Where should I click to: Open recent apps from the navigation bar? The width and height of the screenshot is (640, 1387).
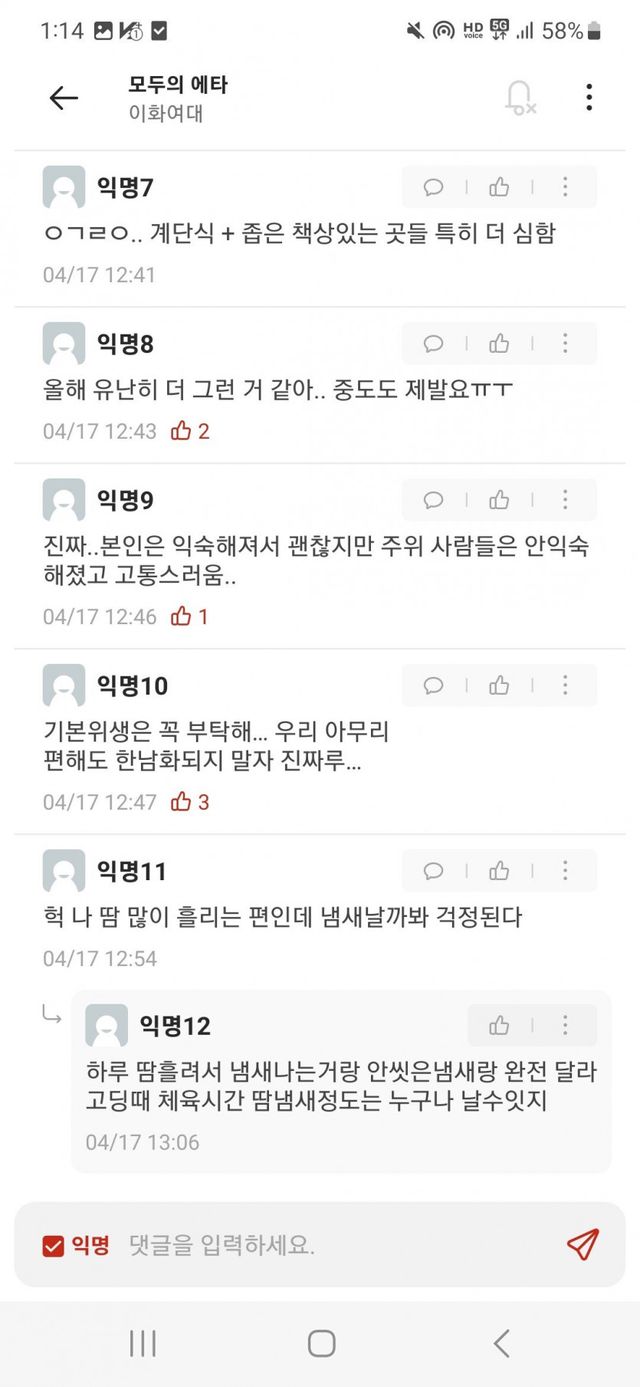[x=143, y=1343]
